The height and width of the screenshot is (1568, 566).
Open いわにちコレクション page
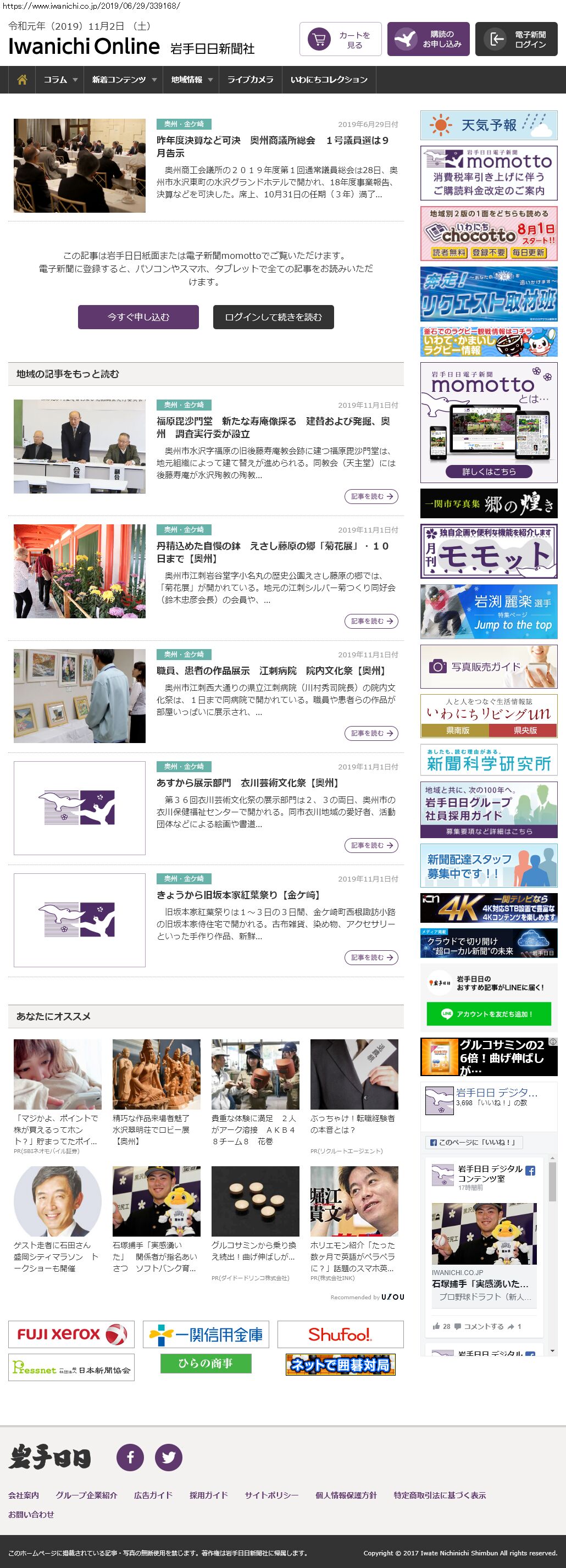point(329,80)
